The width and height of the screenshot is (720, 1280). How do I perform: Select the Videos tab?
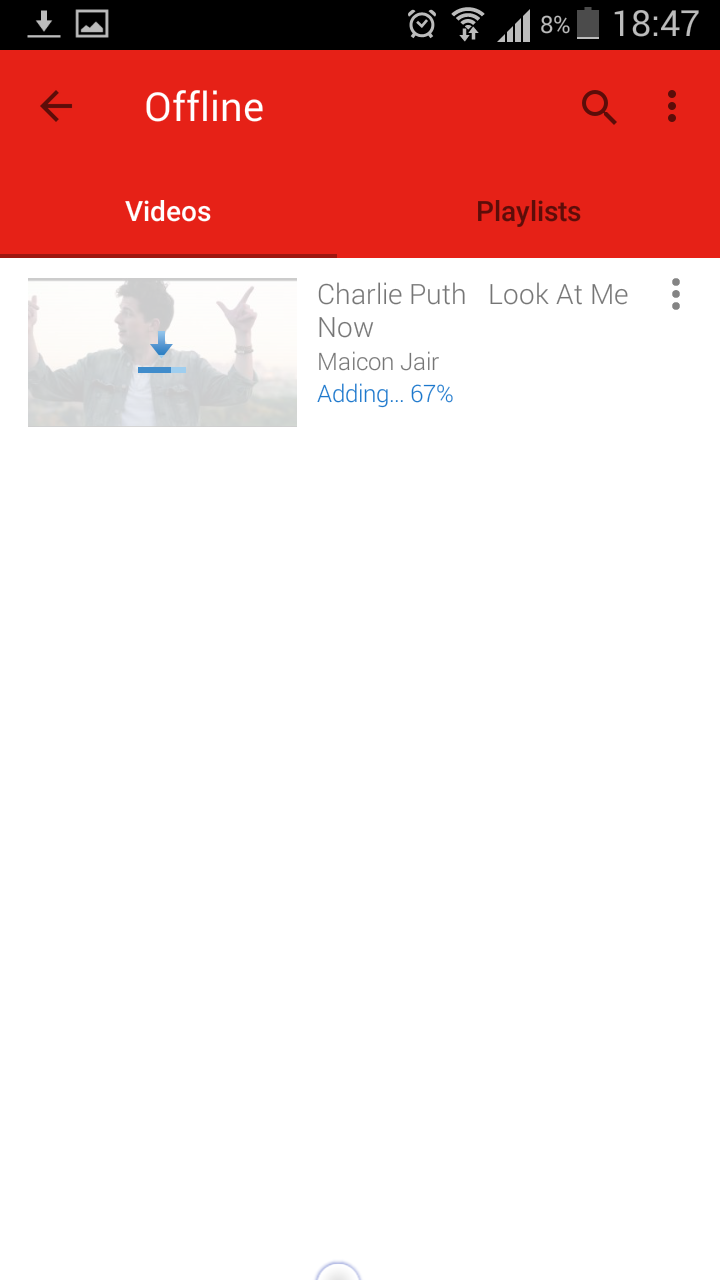tap(168, 212)
